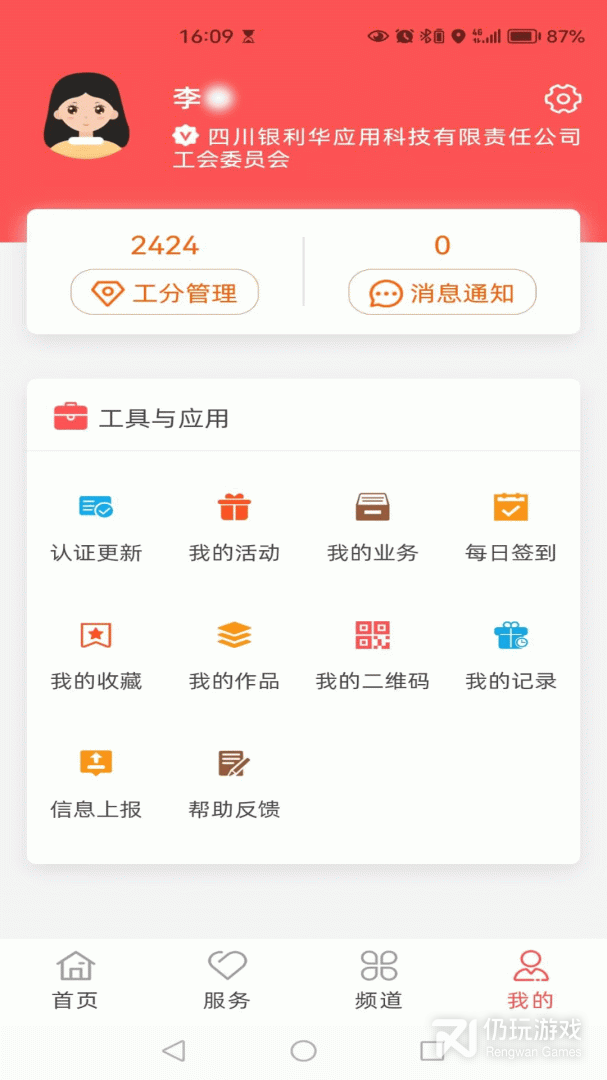Image resolution: width=607 pixels, height=1080 pixels.
Task: Switch to the 首页 tab
Action: (75, 980)
